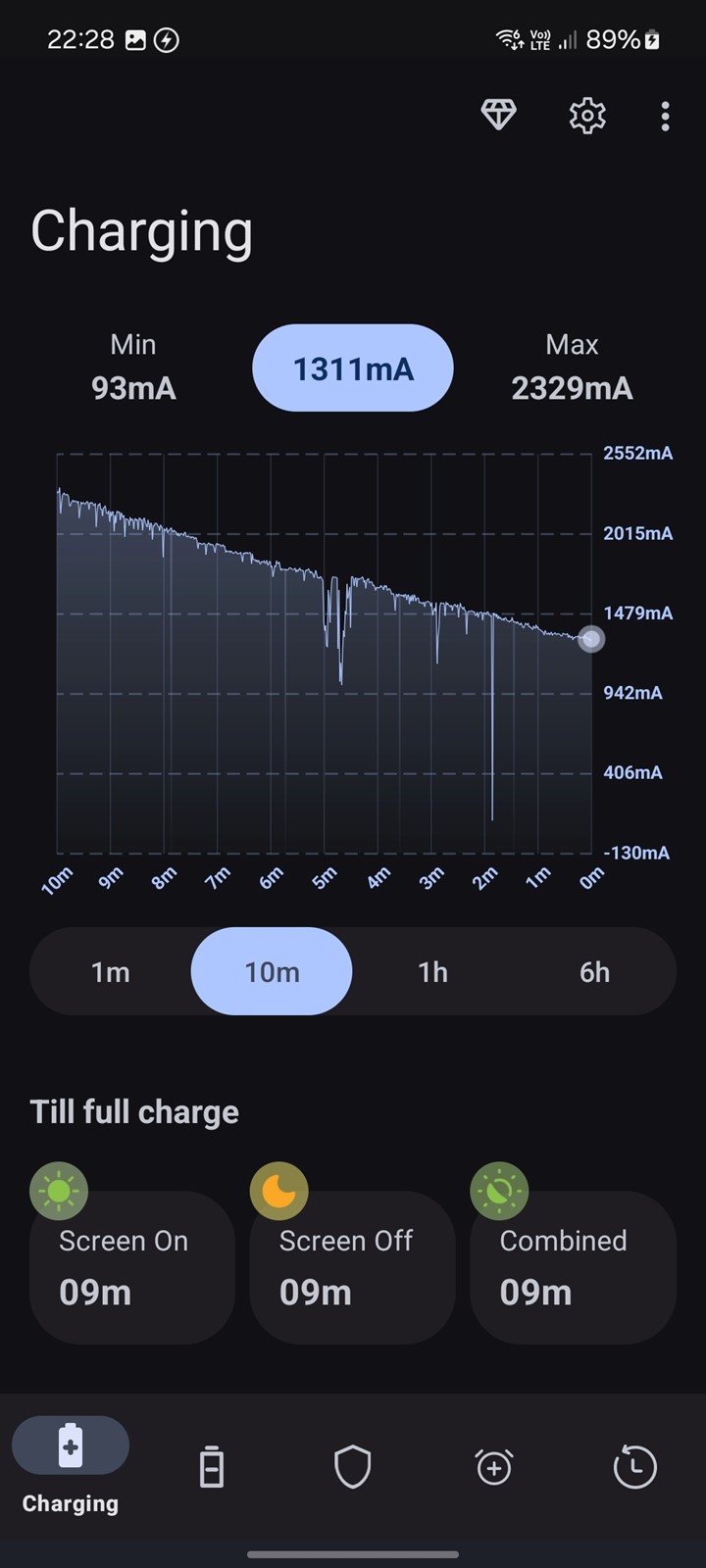Open the settings gear
This screenshot has width=706, height=1568.
point(587,116)
